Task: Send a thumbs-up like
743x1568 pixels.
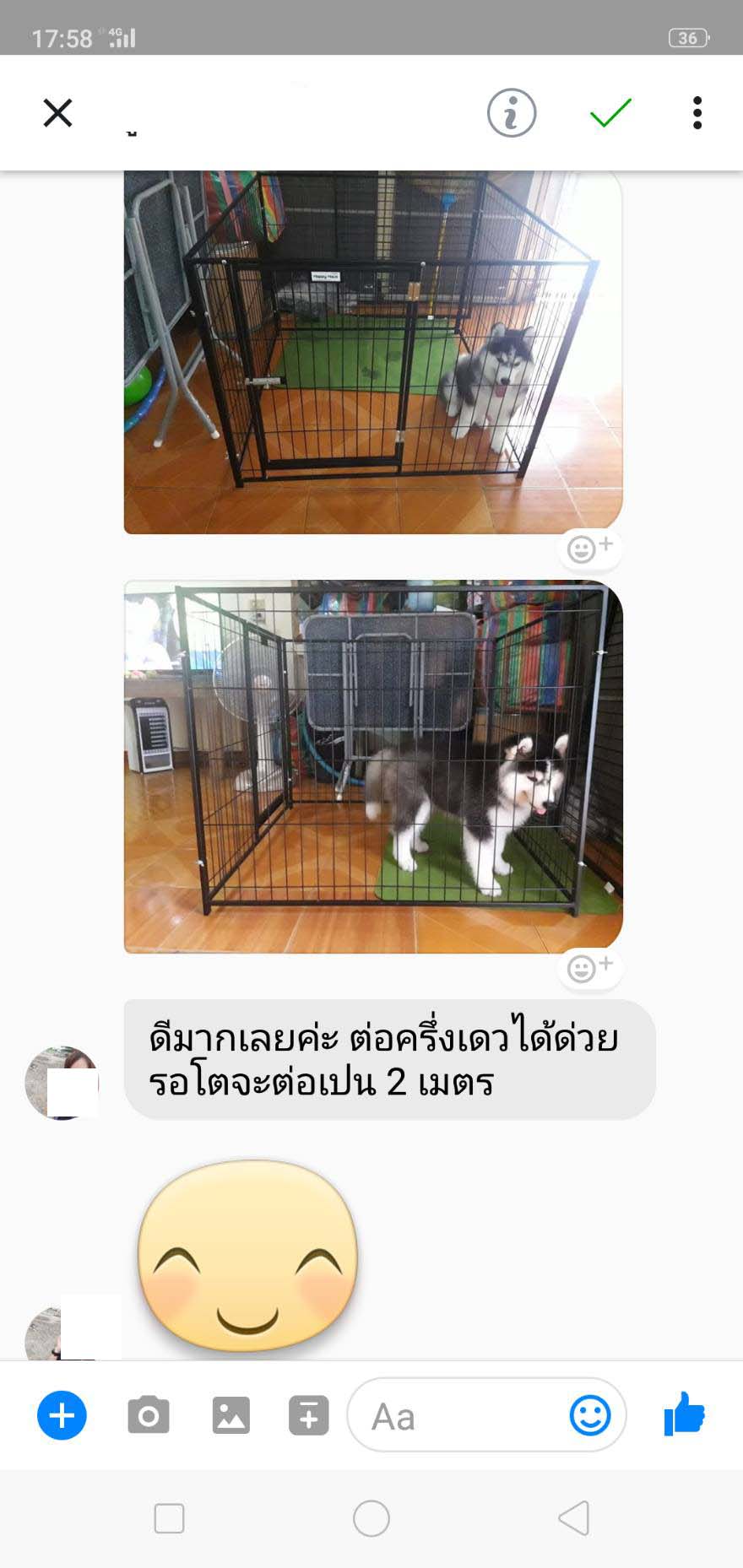Action: coord(684,1414)
